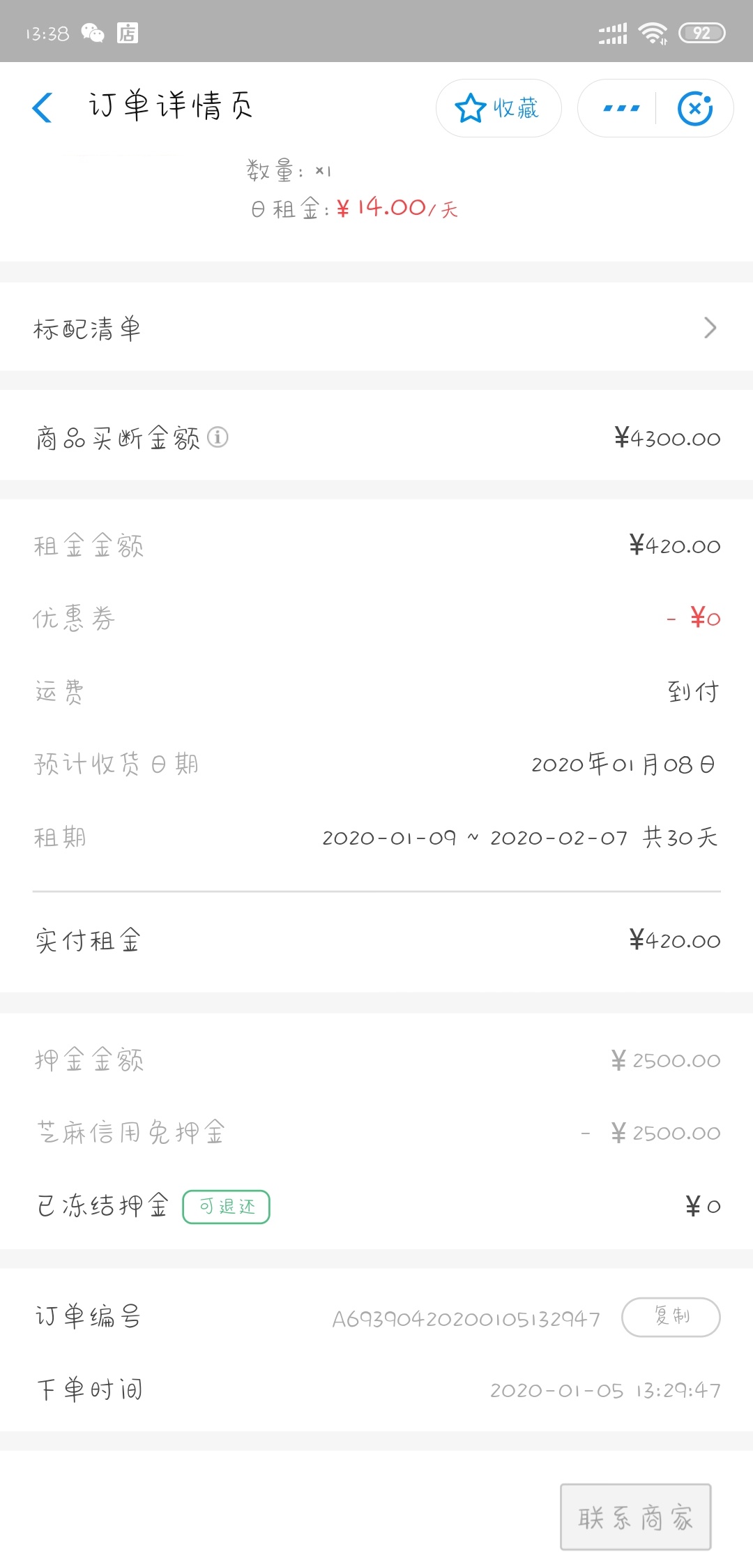Screen dimensions: 753x1568
Task: View info about 商品买断金额
Action: [218, 437]
